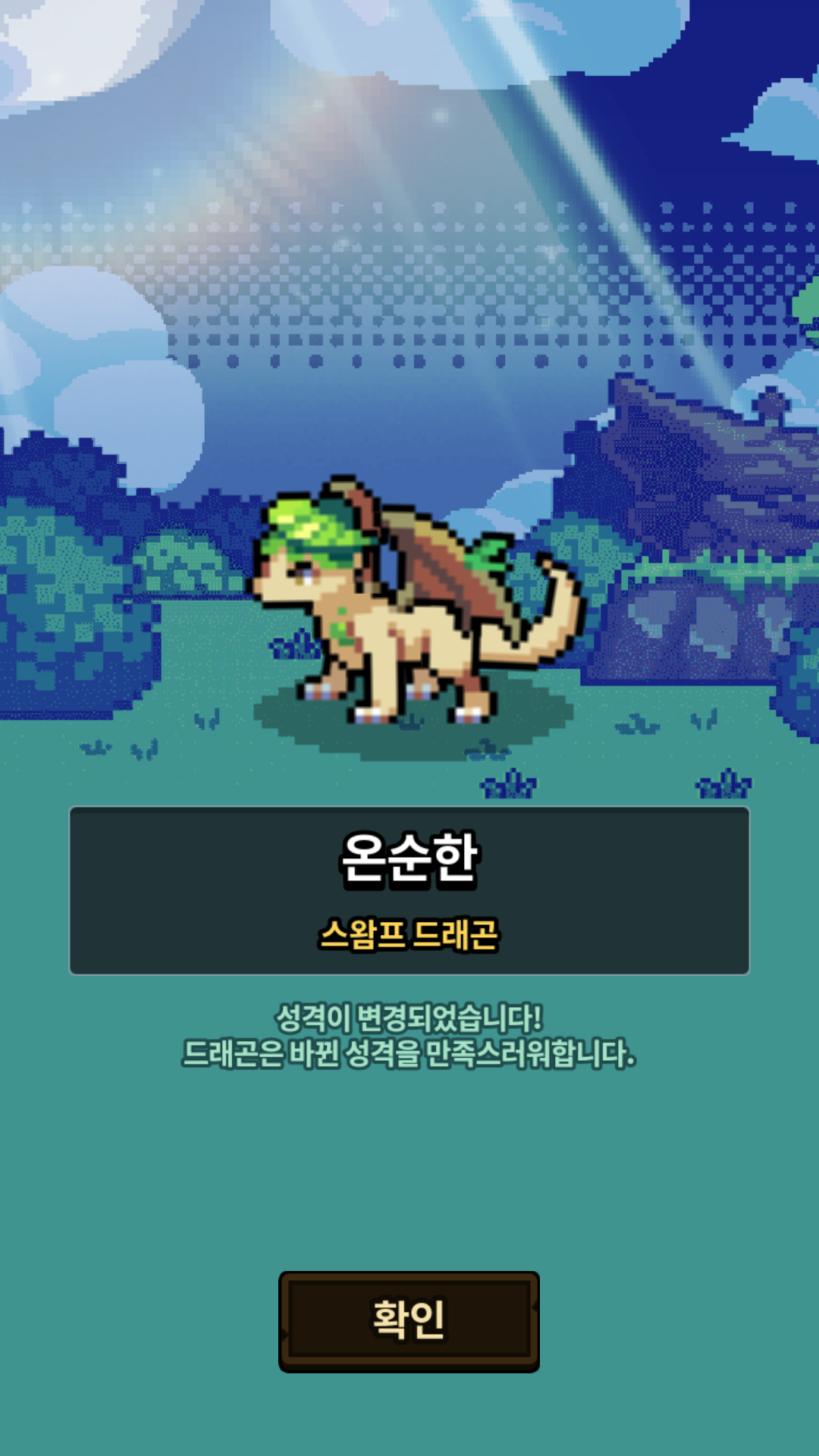This screenshot has height=1456, width=819.
Task: Tap the 확인 button to confirm
Action: (x=409, y=1321)
